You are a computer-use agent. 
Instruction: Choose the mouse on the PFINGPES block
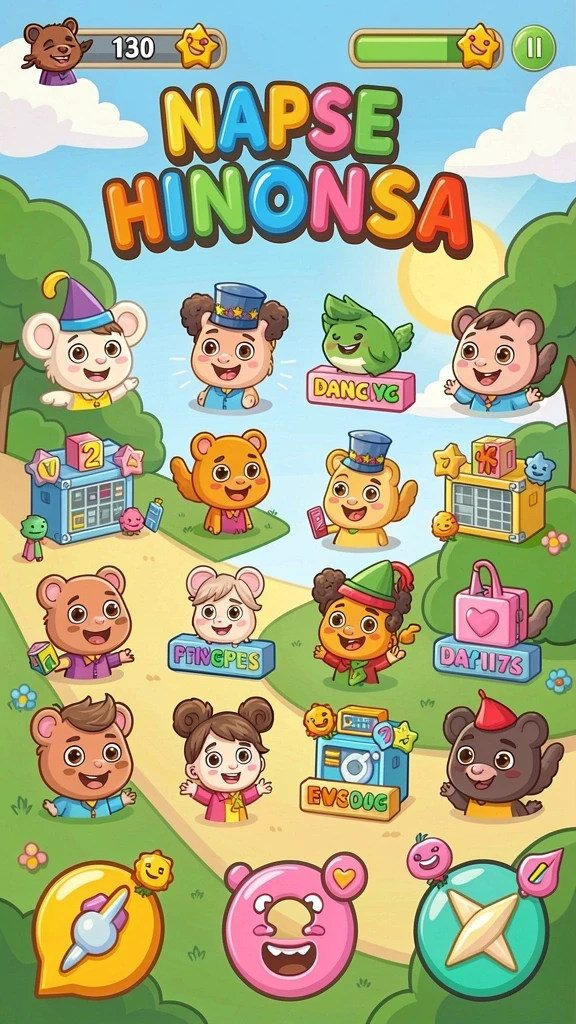click(x=222, y=623)
